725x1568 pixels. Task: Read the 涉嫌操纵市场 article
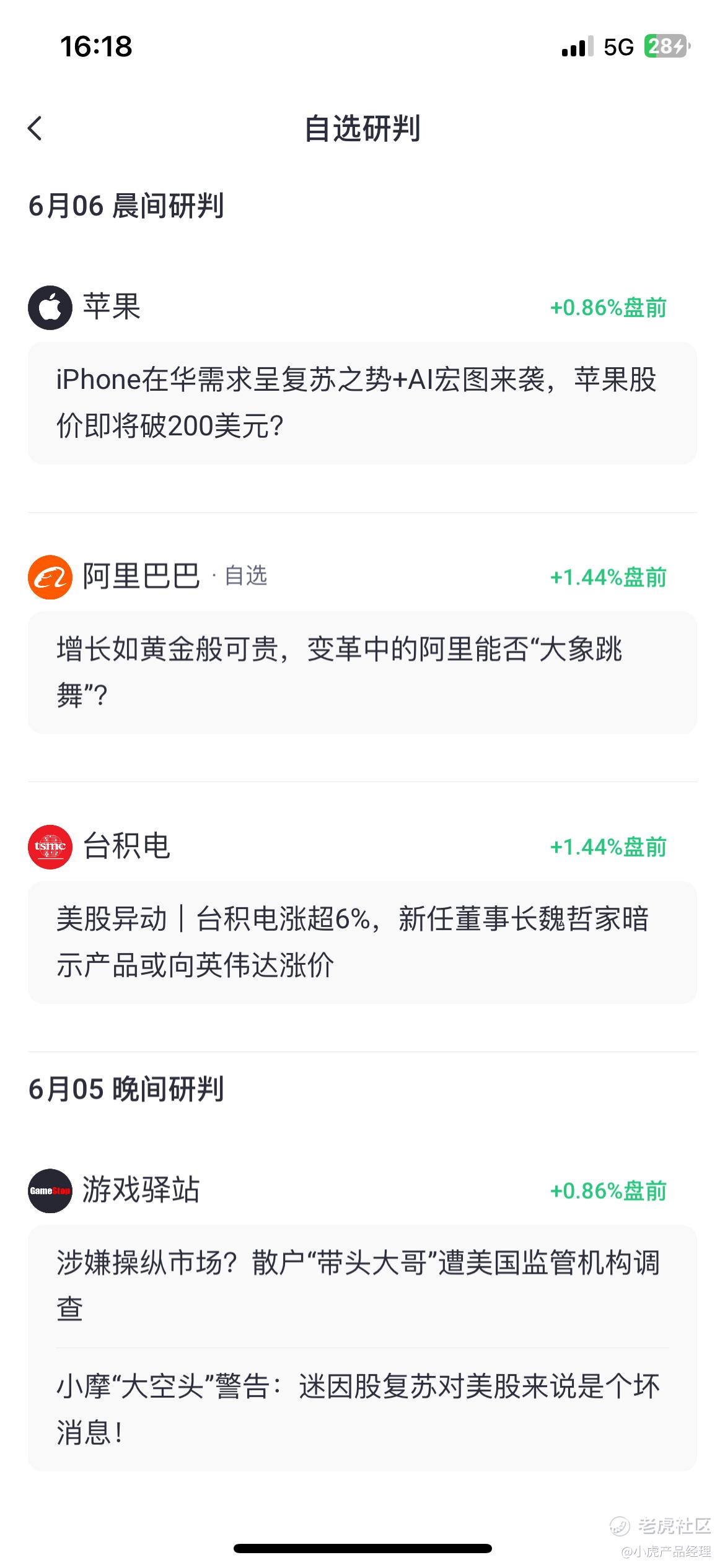pyautogui.click(x=362, y=1286)
